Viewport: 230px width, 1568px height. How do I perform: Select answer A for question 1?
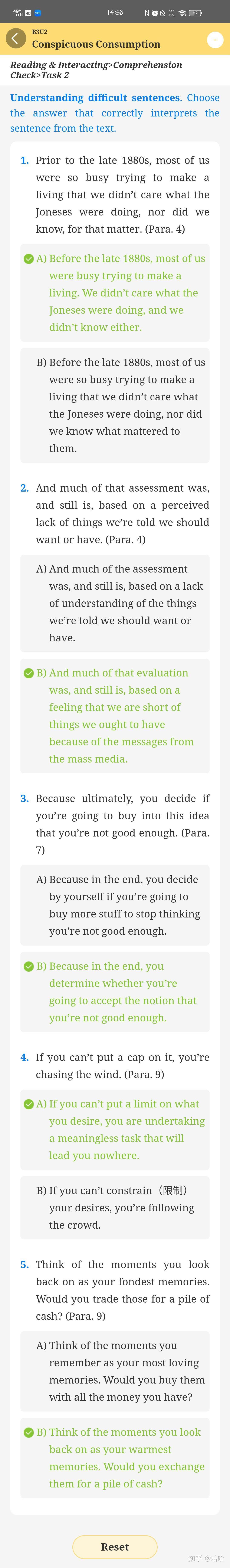[x=115, y=293]
